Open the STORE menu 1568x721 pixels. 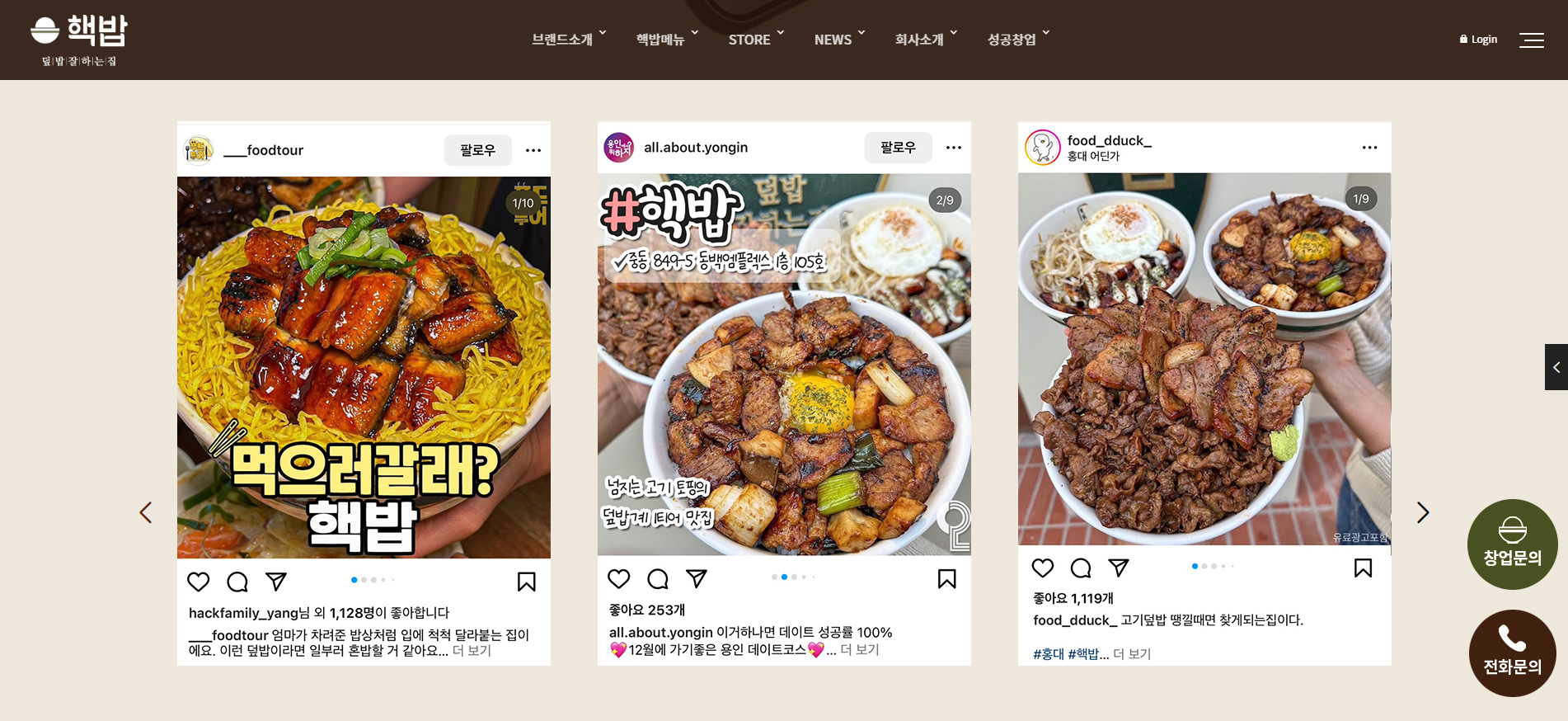pyautogui.click(x=755, y=39)
